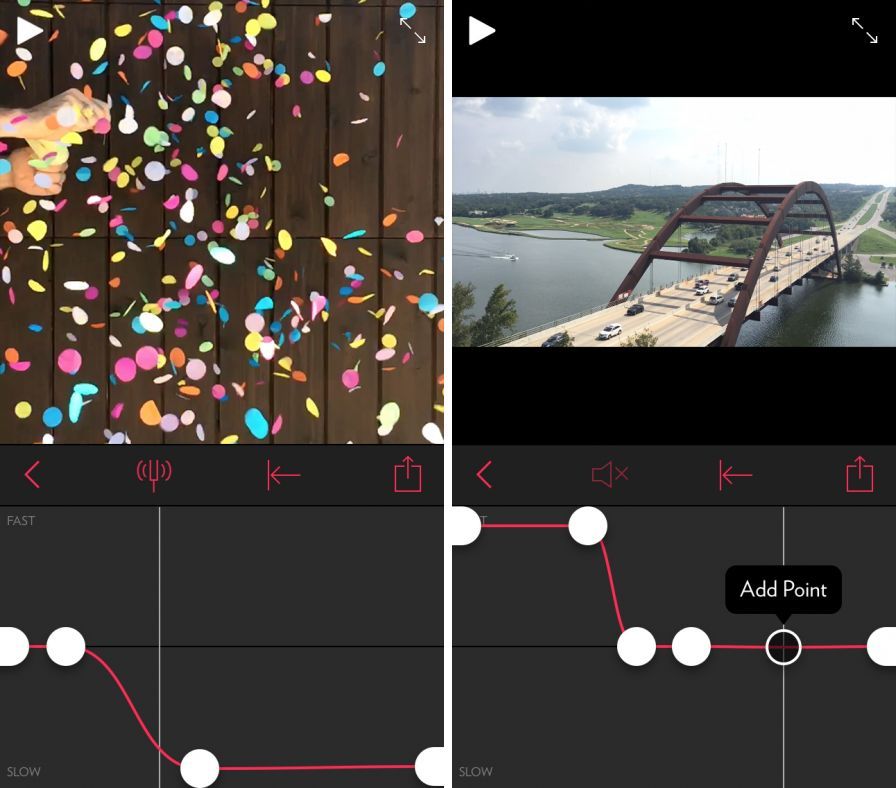
Task: Select the hollow point on the speed curve
Action: 783,647
